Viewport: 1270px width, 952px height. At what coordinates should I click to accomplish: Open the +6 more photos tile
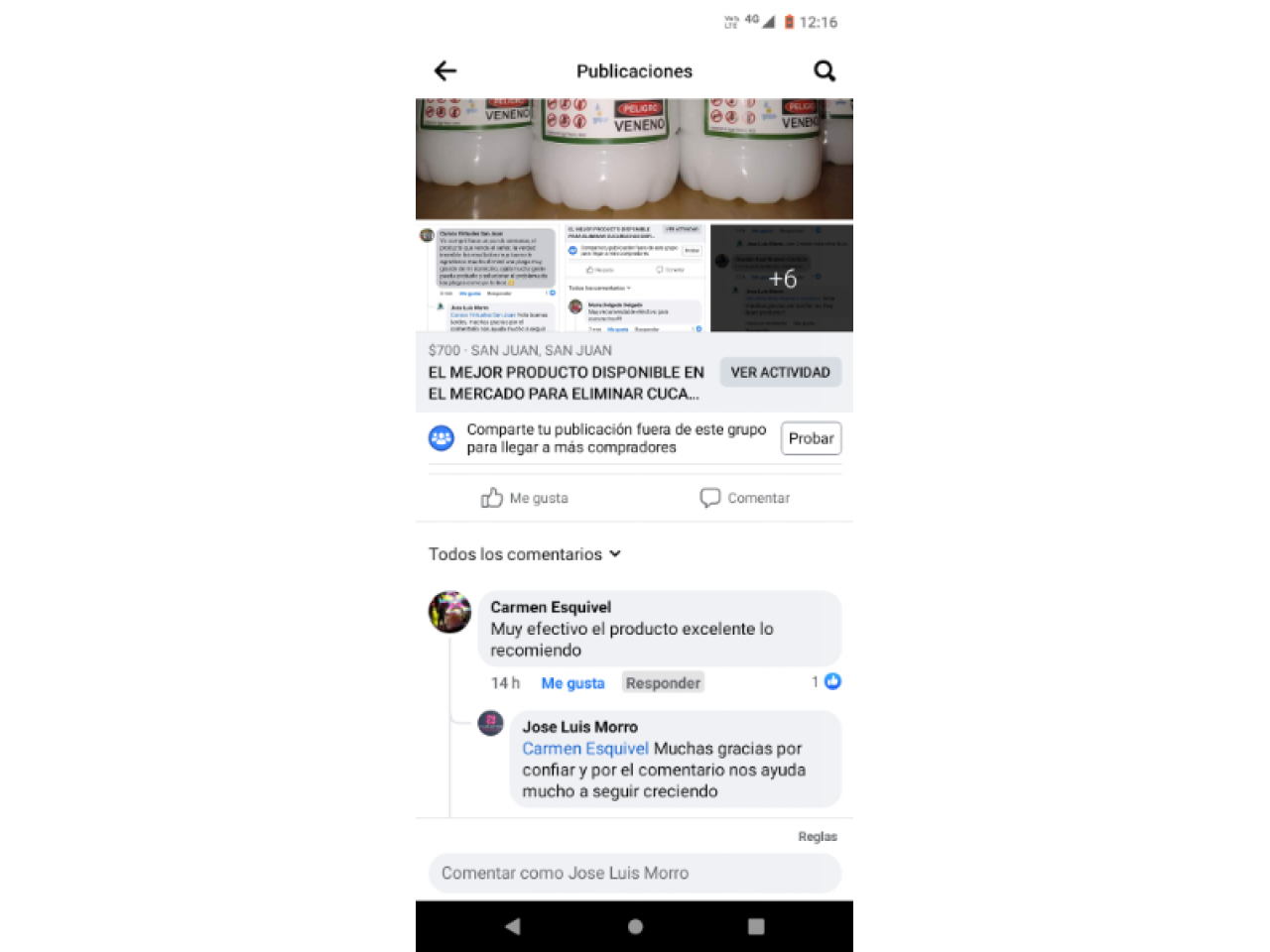(782, 279)
